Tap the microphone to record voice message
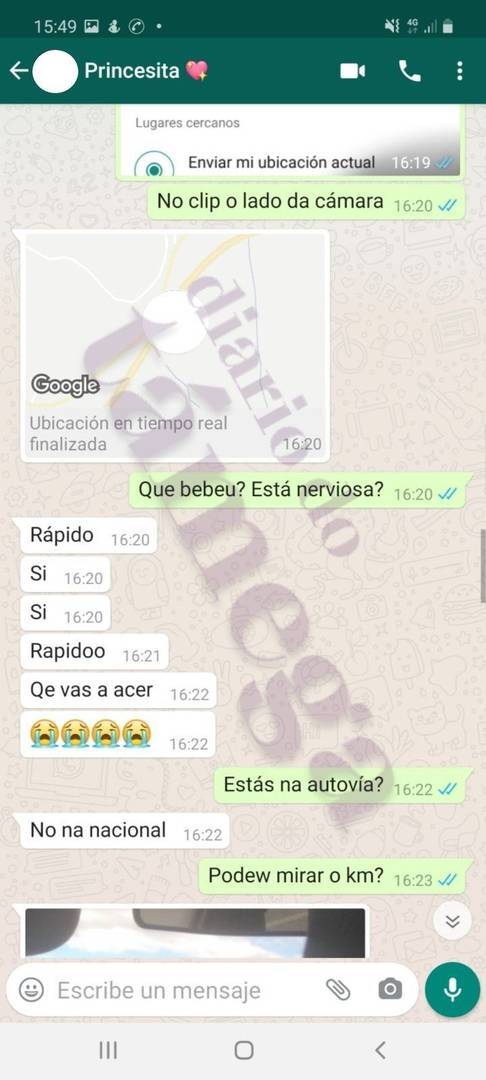The height and width of the screenshot is (1080, 486). (452, 990)
